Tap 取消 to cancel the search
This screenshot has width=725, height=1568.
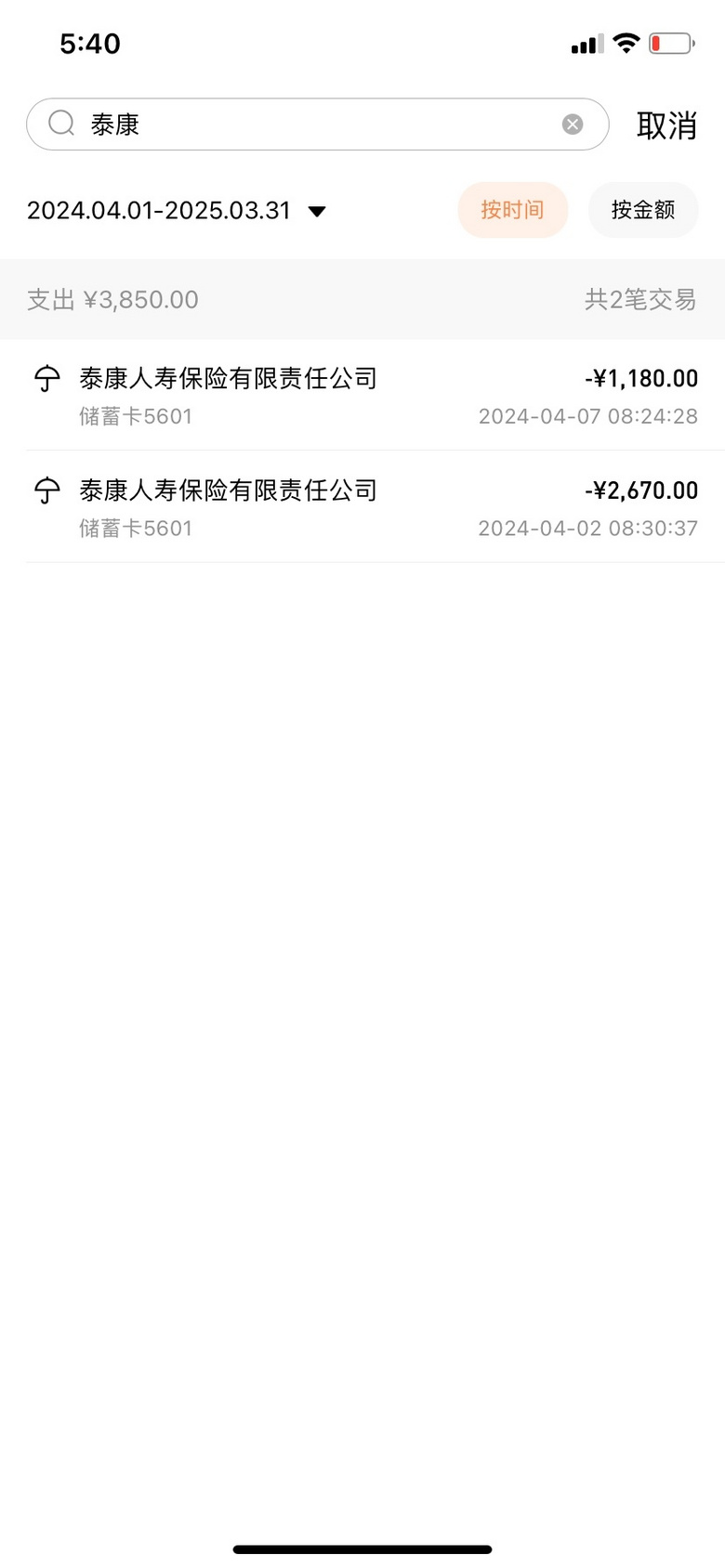tap(666, 125)
